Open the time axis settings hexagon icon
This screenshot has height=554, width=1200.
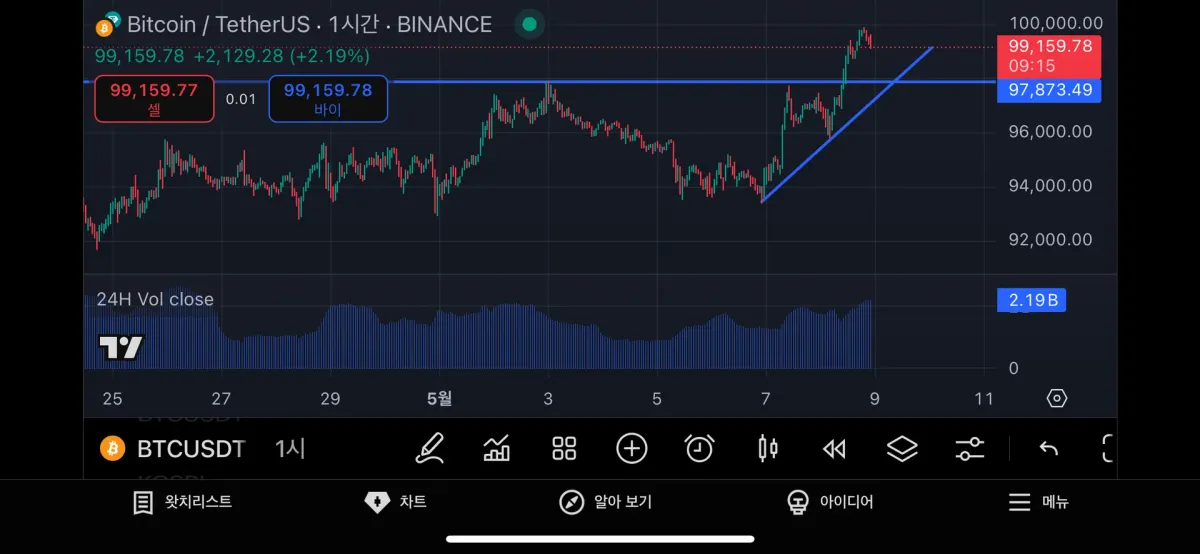[x=1056, y=399]
